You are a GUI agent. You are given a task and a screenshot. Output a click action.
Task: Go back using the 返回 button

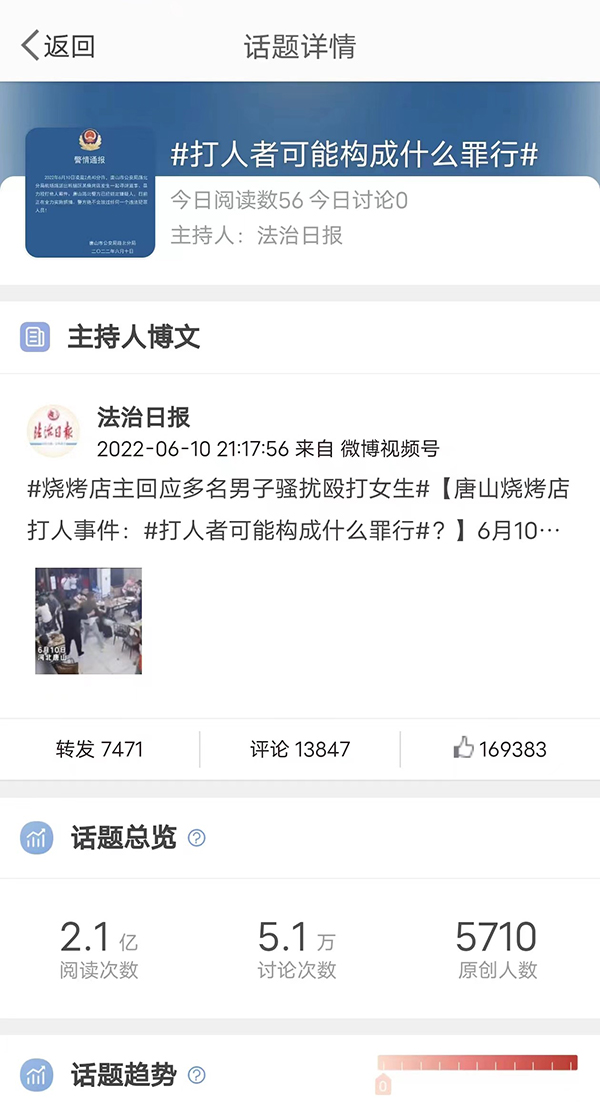pos(58,46)
